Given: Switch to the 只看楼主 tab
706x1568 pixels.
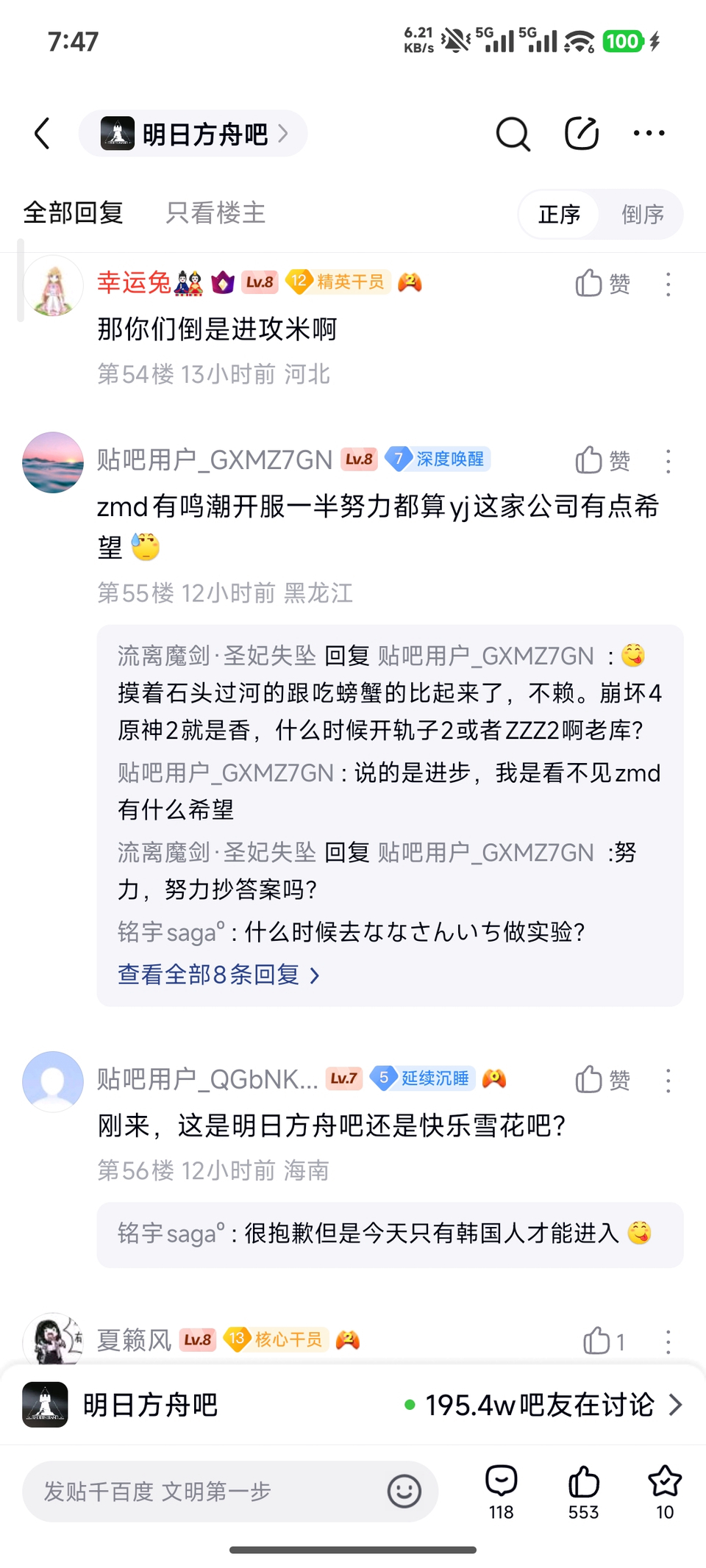Looking at the screenshot, I should 215,213.
